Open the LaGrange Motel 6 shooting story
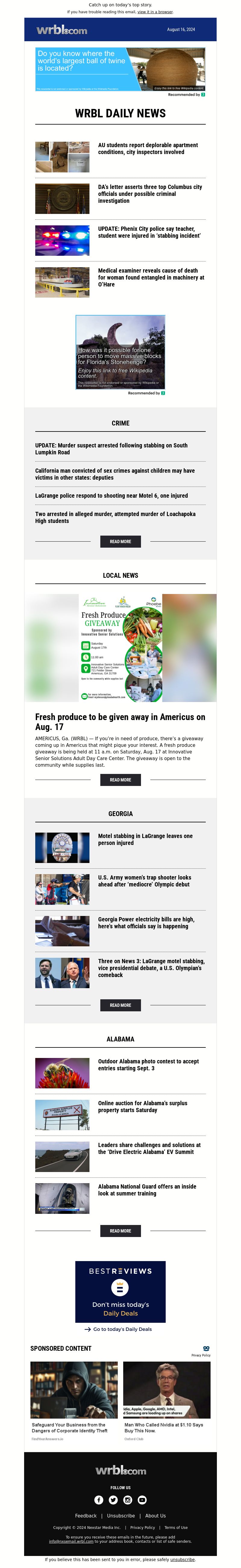This screenshot has width=241, height=1568. 111,496
